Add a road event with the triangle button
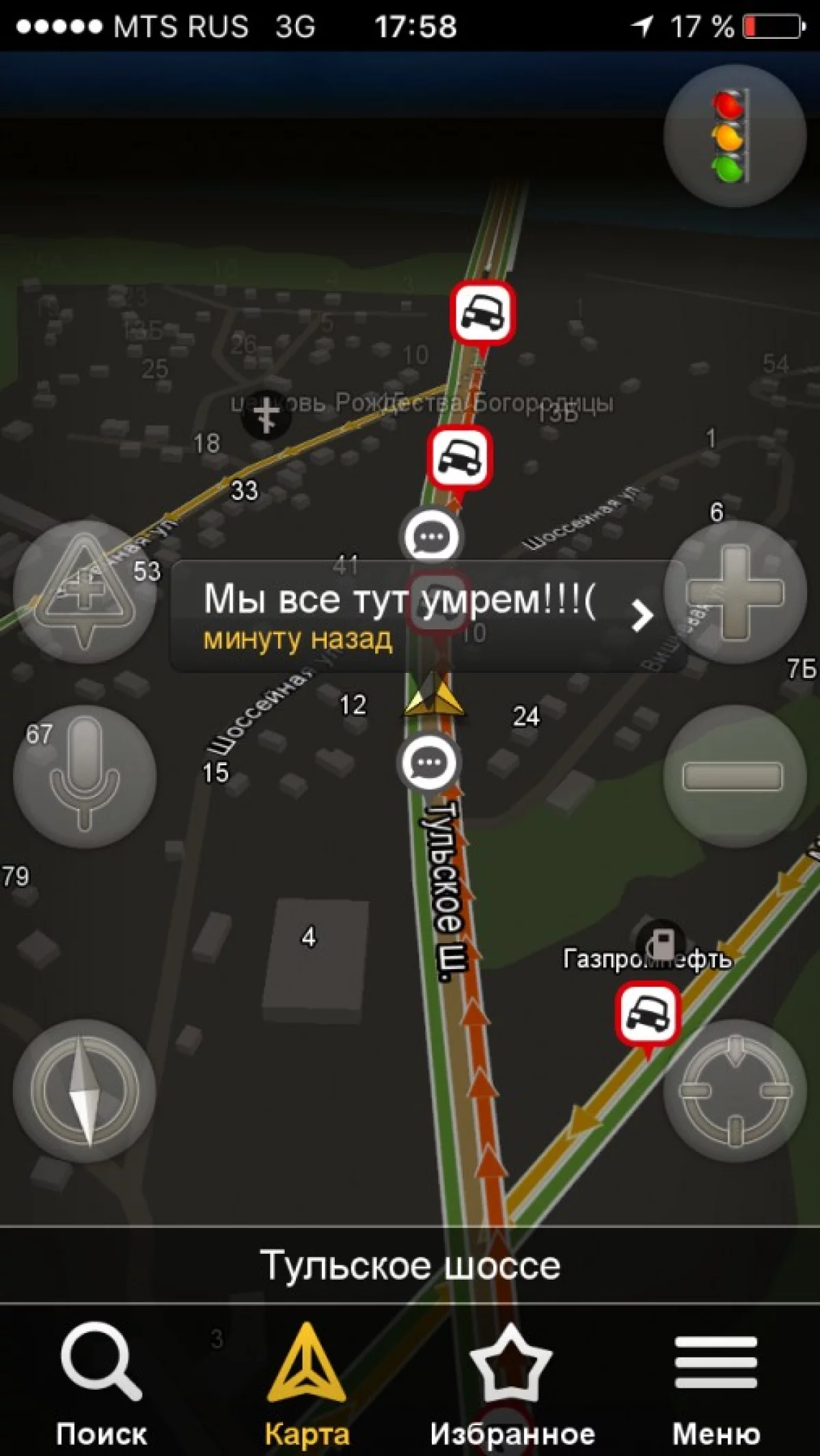Image resolution: width=820 pixels, height=1456 pixels. click(84, 592)
